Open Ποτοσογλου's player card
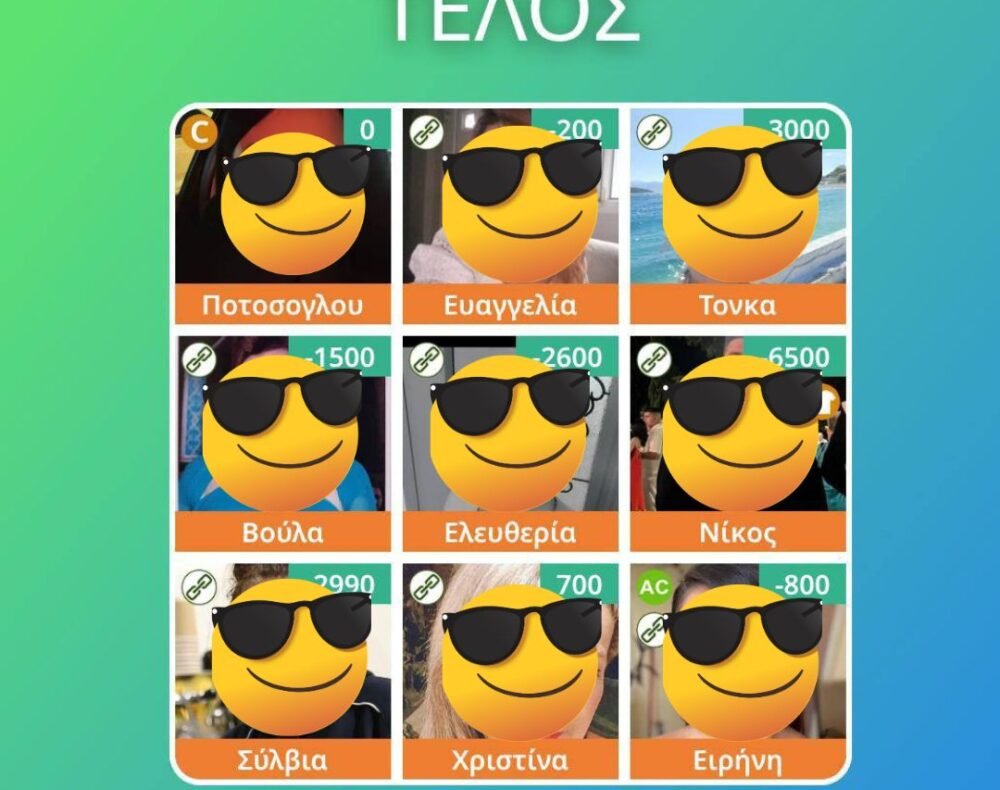Screen dimensions: 1000x790 283,216
